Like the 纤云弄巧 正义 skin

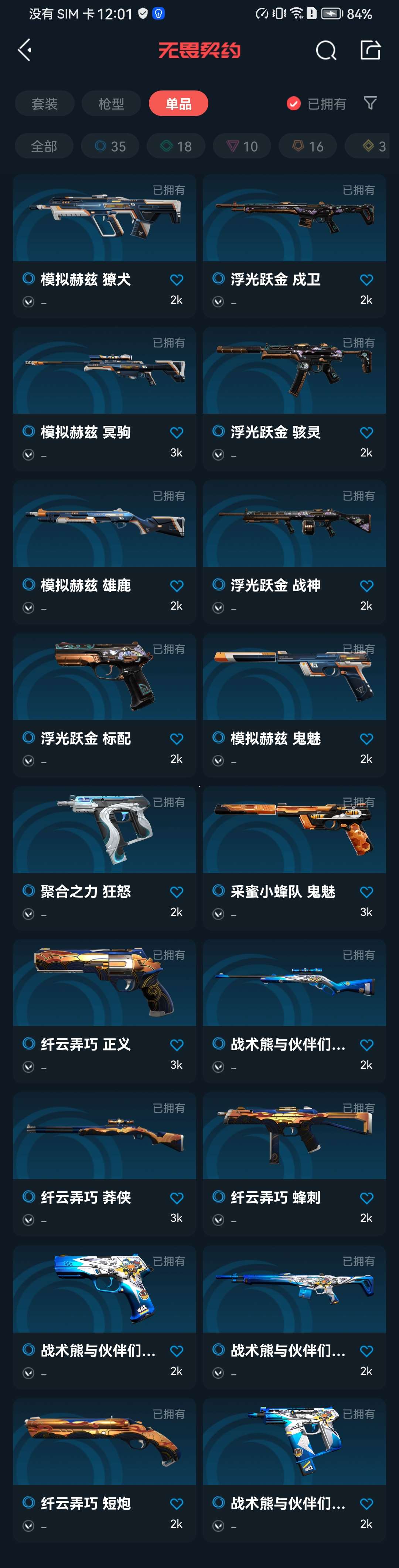coord(177,1045)
